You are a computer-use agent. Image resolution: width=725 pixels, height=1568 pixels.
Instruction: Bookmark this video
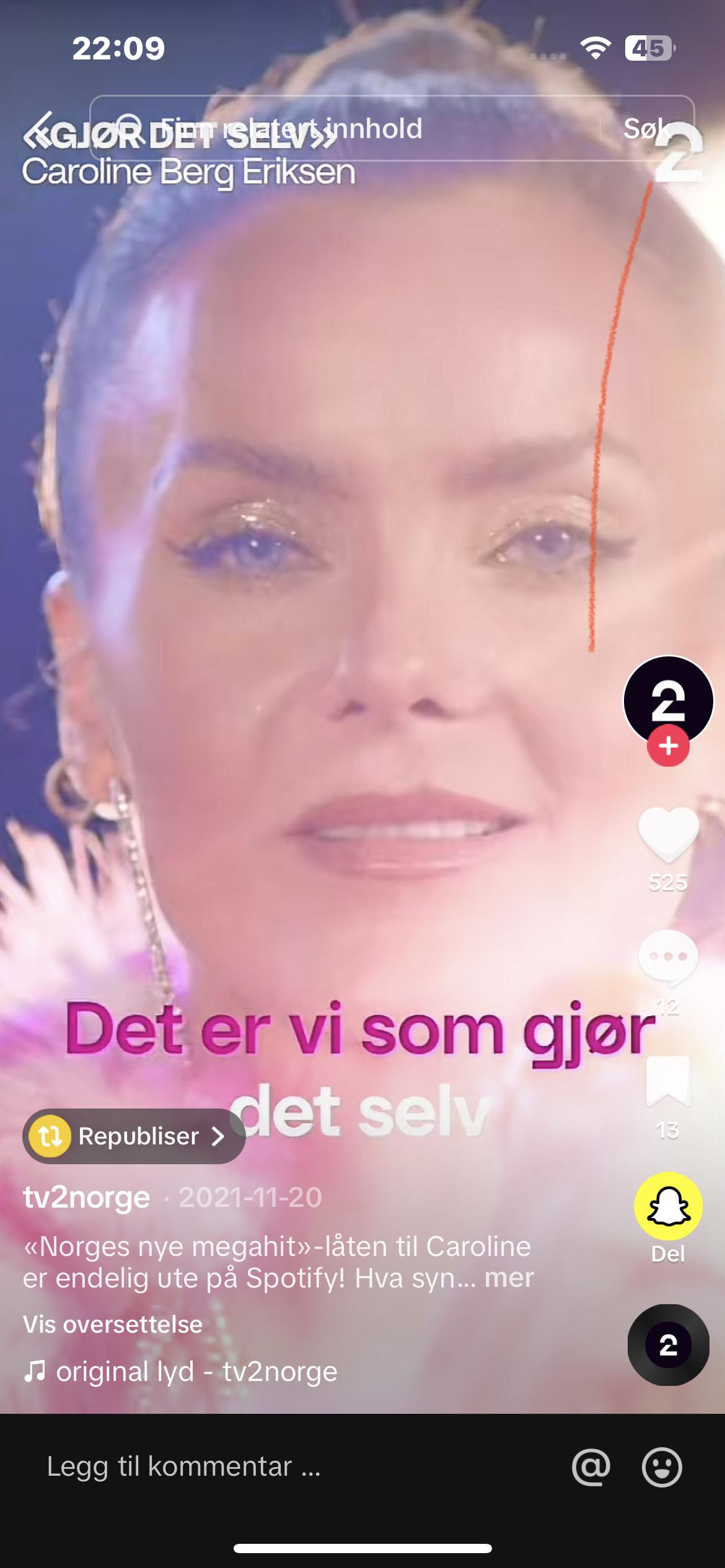(x=668, y=1081)
